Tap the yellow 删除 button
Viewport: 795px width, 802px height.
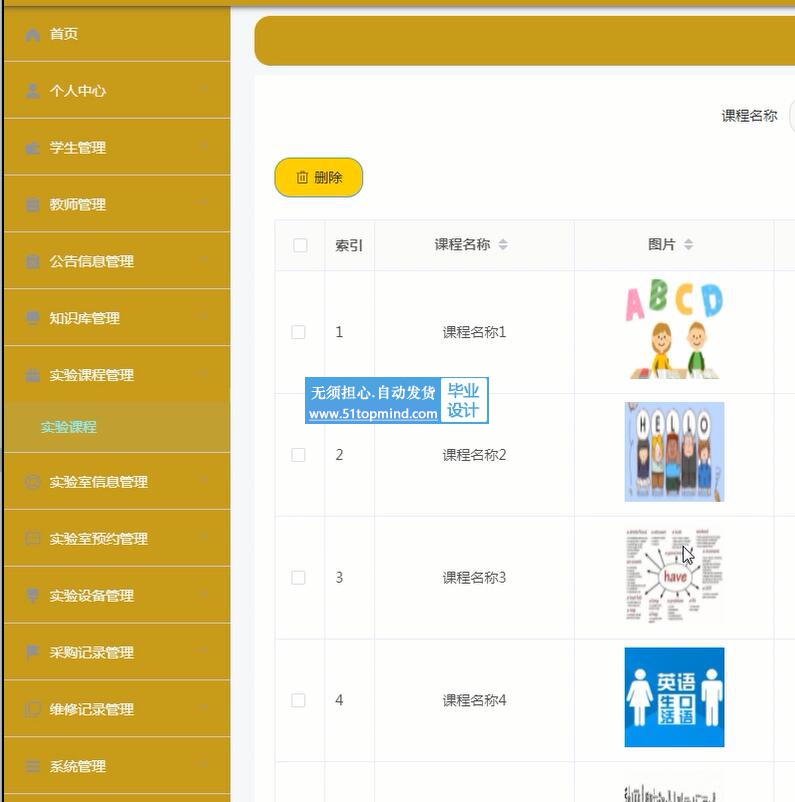318,178
